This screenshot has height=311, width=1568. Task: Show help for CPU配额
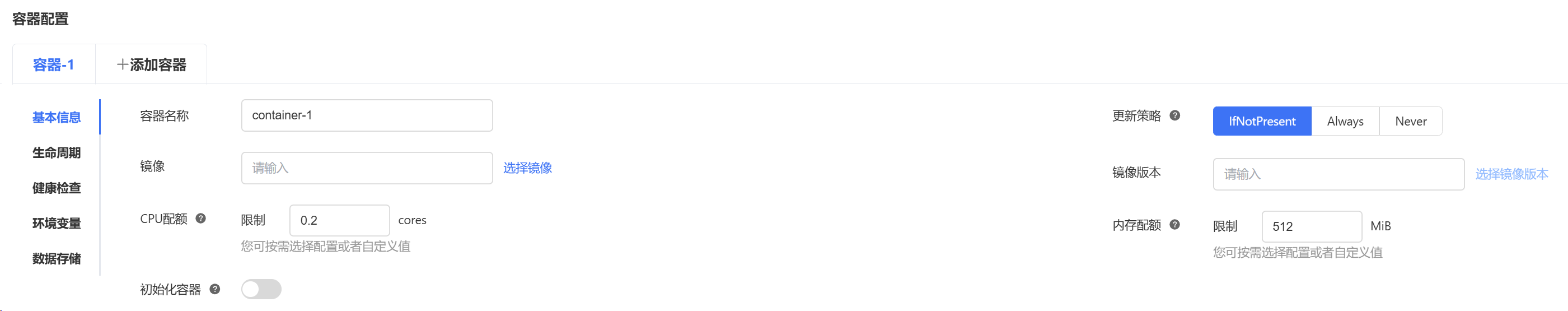200,219
